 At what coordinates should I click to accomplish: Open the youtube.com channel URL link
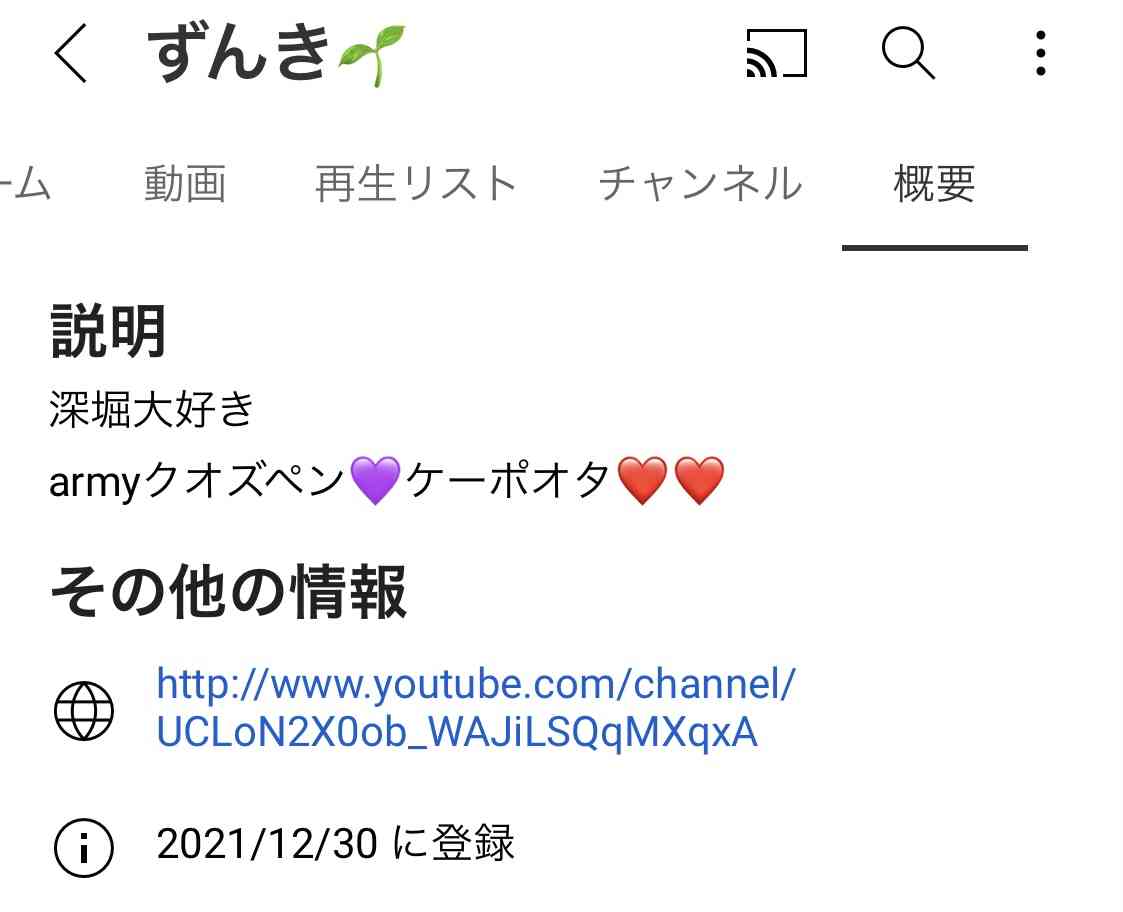point(476,709)
